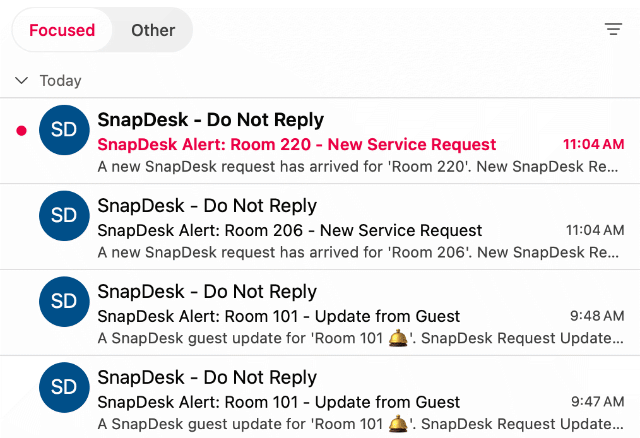Switch to the Focused inbox tab
This screenshot has height=438, width=640.
click(62, 30)
